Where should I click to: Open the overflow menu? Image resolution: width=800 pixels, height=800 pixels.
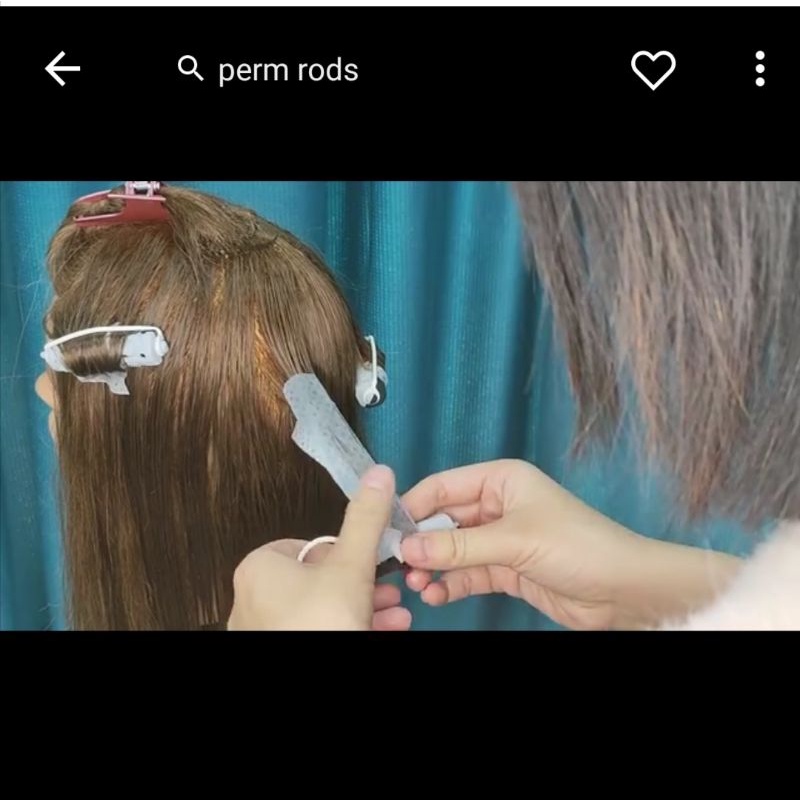760,69
